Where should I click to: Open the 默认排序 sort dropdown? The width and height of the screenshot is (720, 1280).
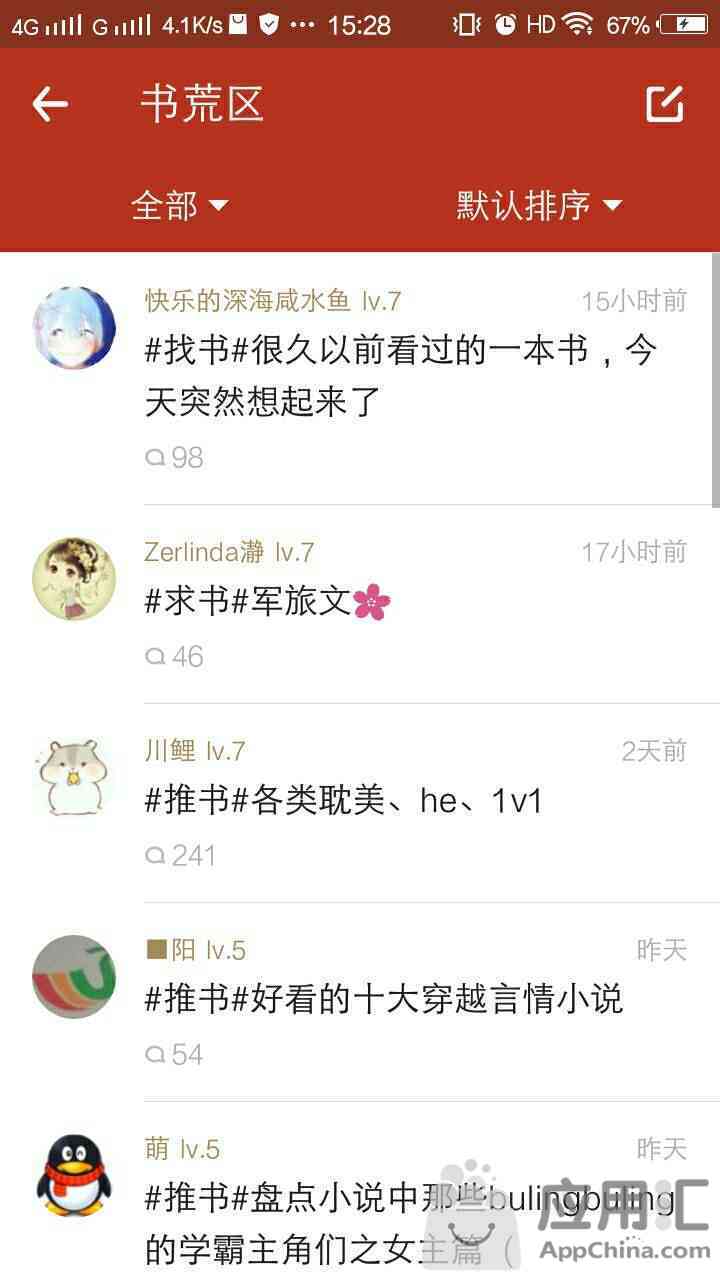539,206
